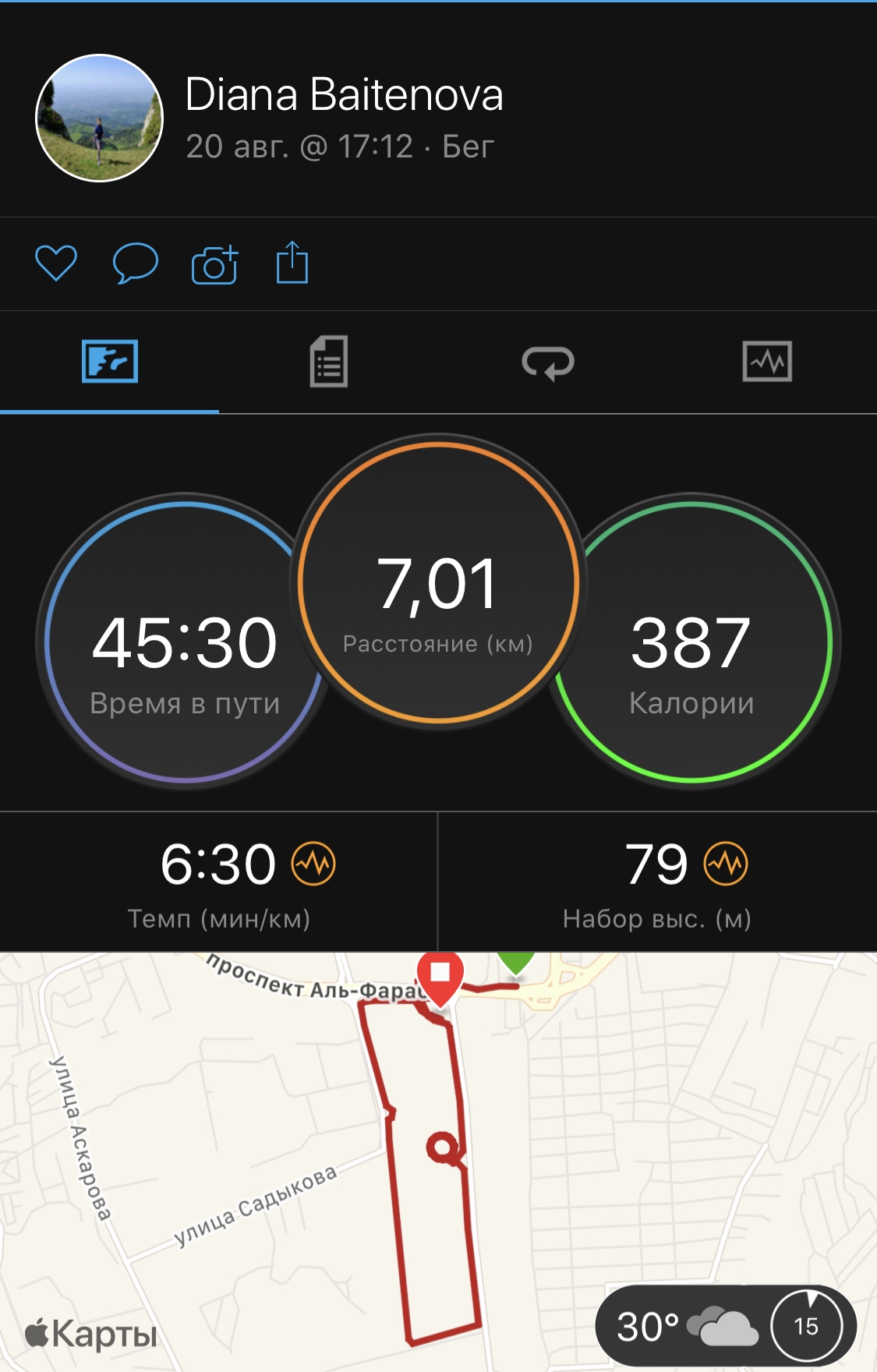
Task: Switch to the laps tab
Action: pyautogui.click(x=548, y=362)
